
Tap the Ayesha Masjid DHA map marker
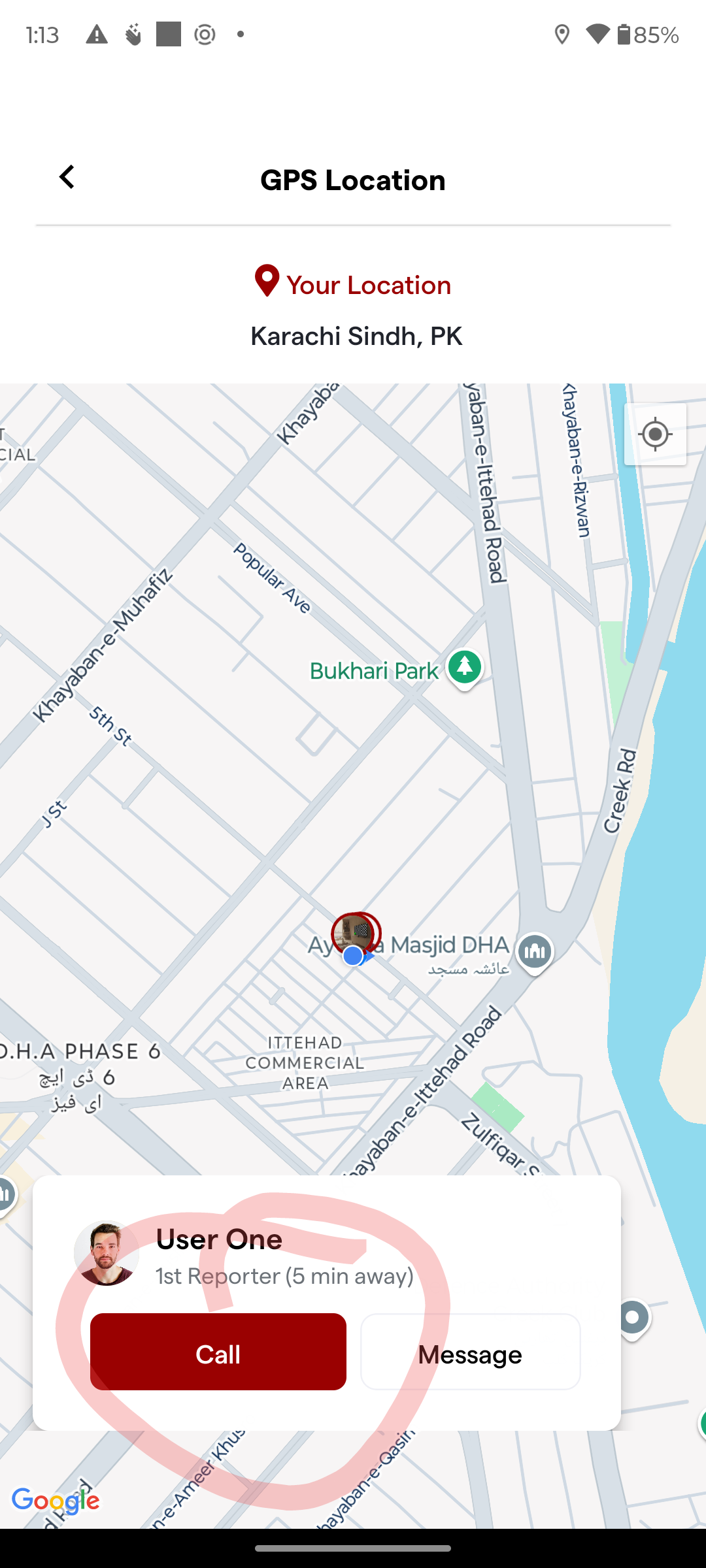pos(535,953)
